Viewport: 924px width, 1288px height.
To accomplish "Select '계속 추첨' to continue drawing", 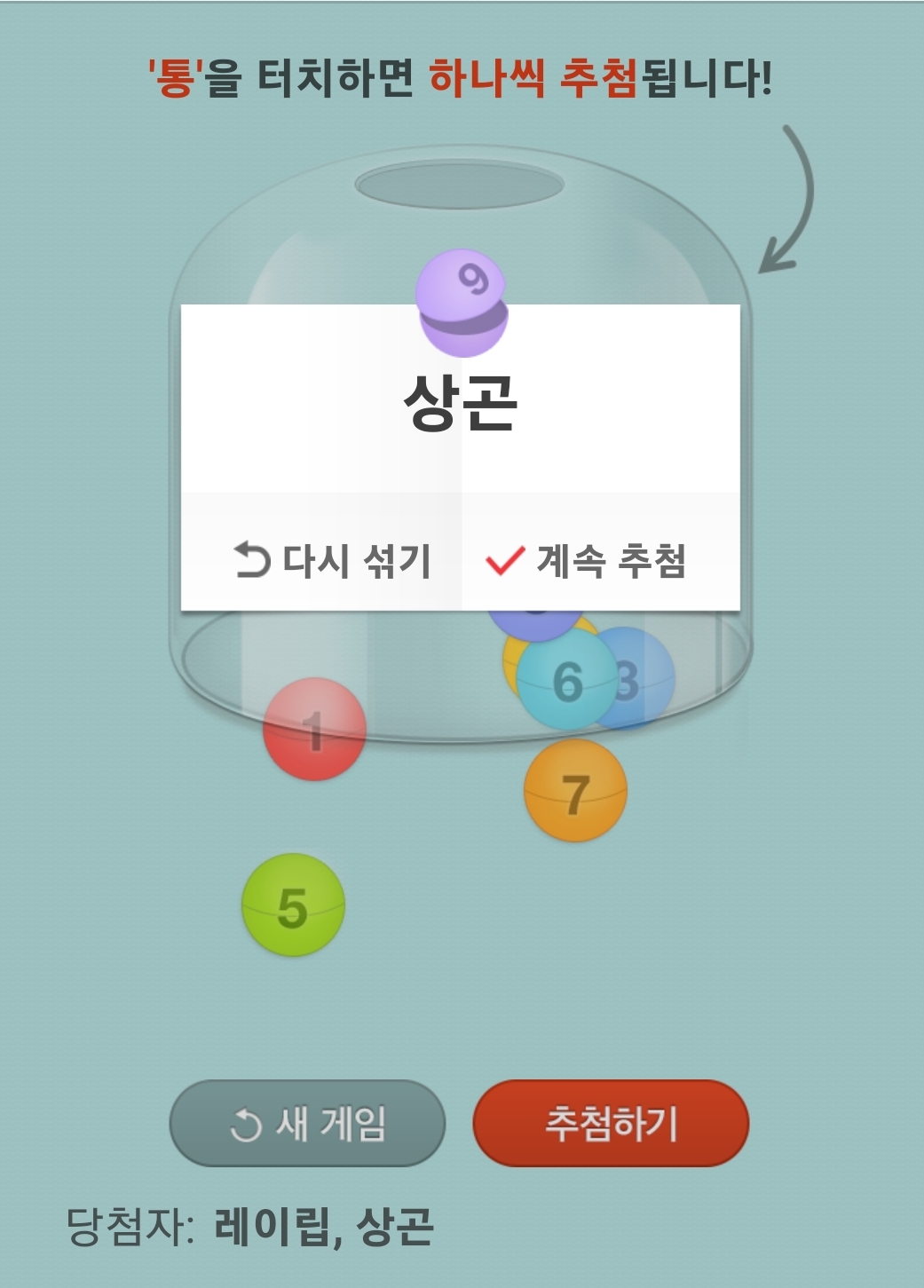I will 587,561.
